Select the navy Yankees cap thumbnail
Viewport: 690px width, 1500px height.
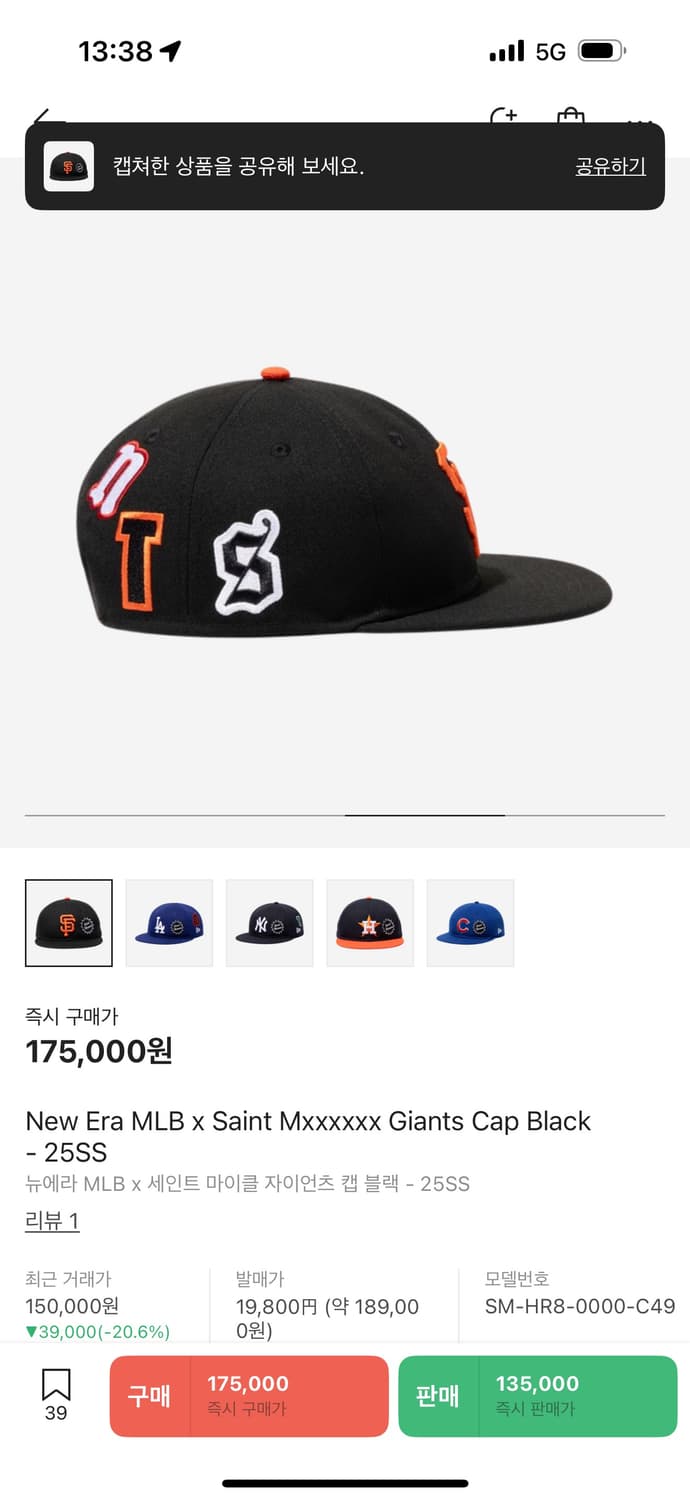click(270, 923)
